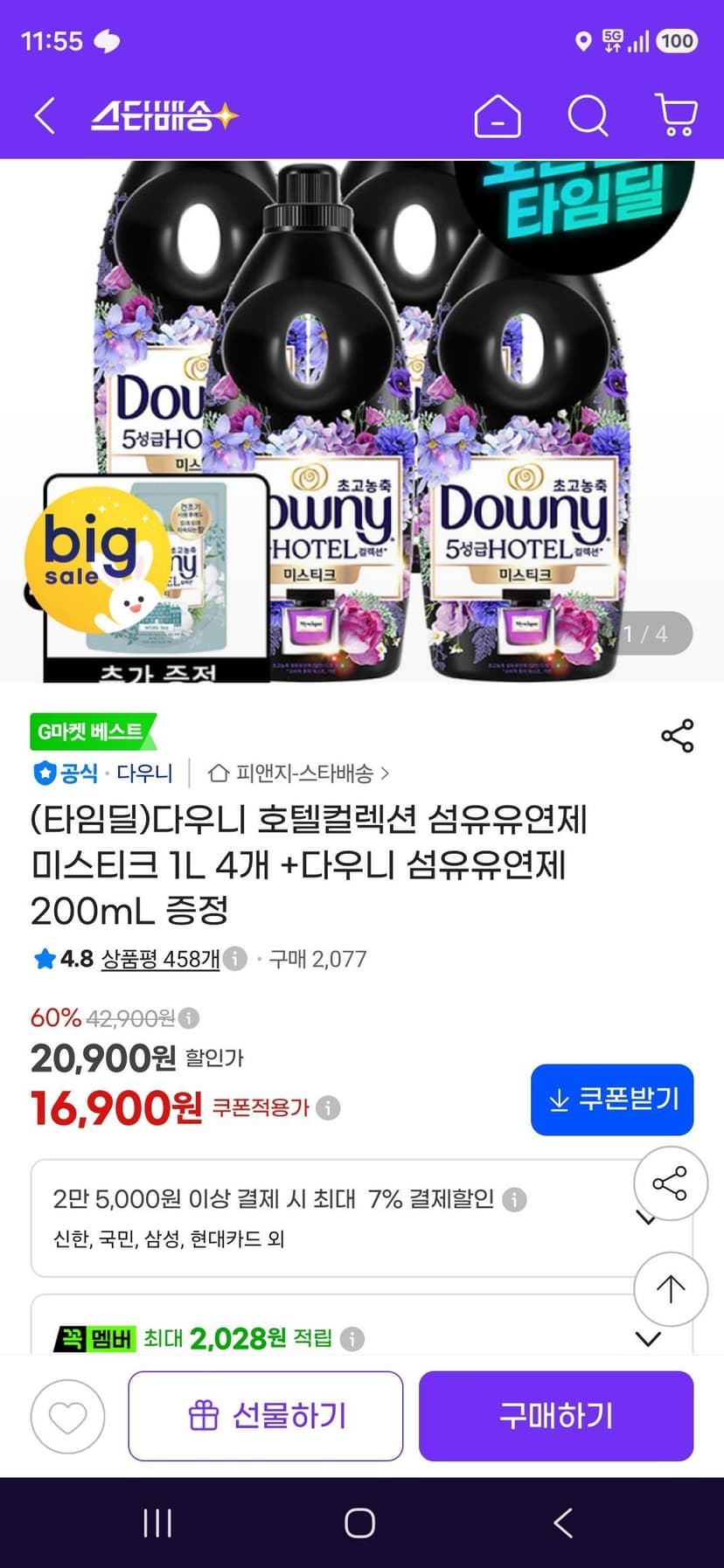This screenshot has height=1568, width=724.
Task: Open the 피앤지-스타배송 store link
Action: click(x=298, y=774)
